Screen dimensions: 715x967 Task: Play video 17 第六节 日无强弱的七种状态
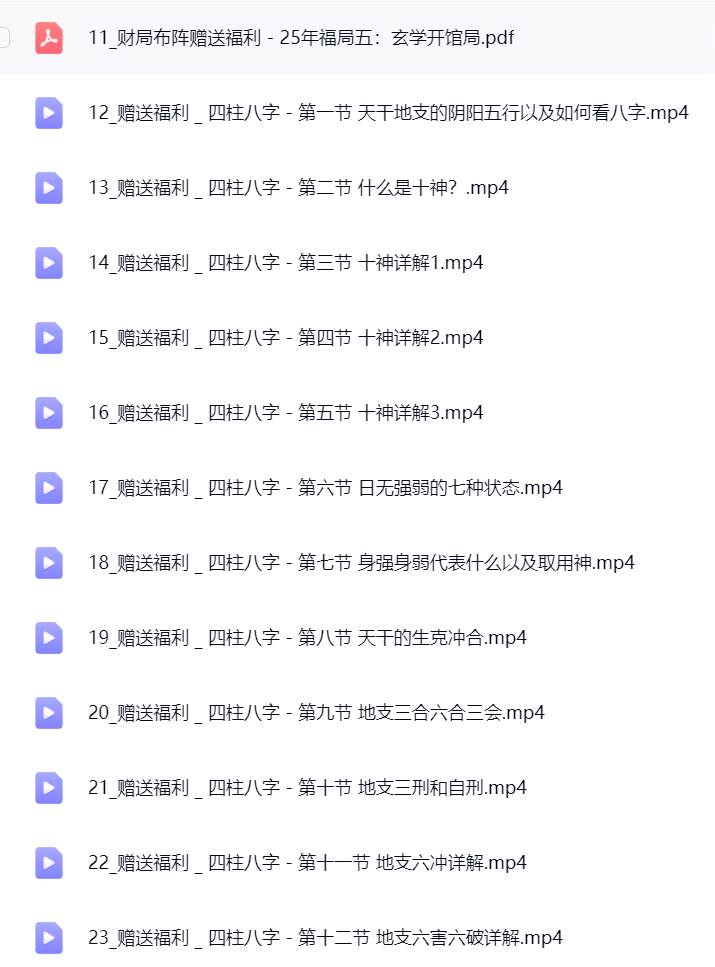pyautogui.click(x=325, y=487)
